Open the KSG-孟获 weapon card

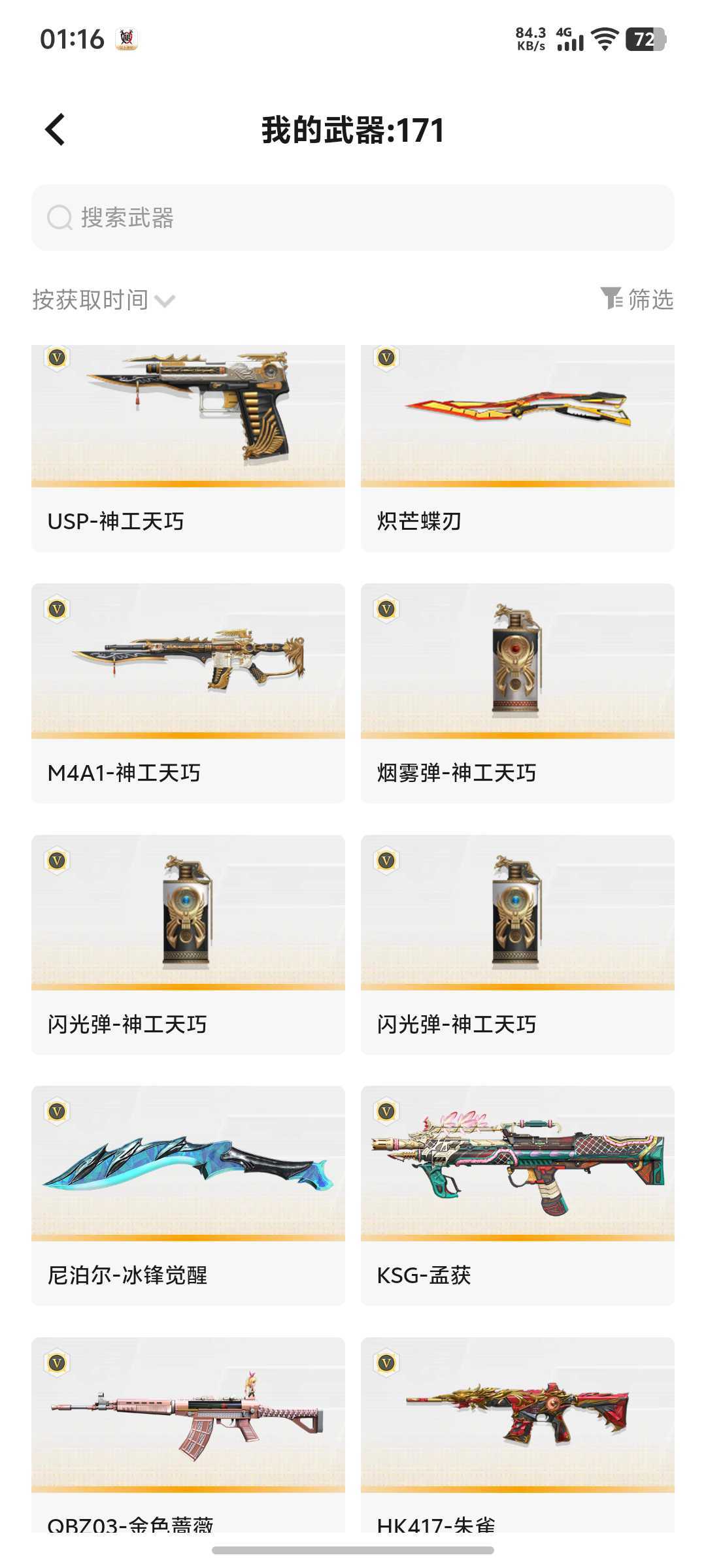click(x=517, y=1195)
